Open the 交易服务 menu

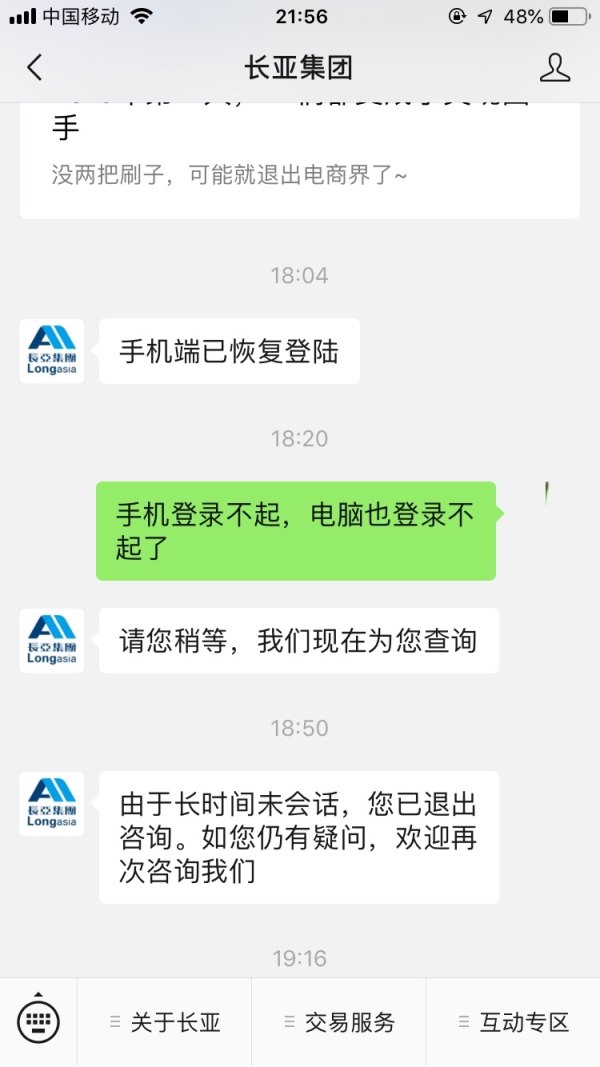[339, 1022]
